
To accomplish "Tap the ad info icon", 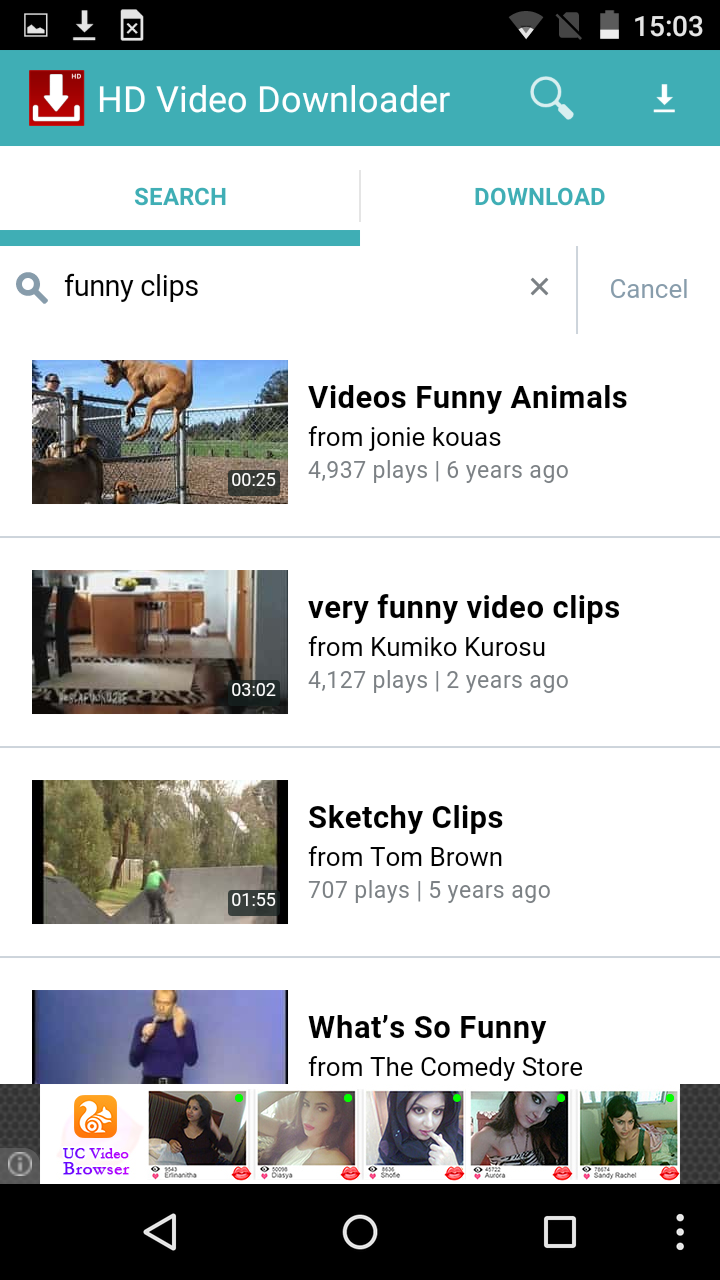I will pyautogui.click(x=20, y=1163).
